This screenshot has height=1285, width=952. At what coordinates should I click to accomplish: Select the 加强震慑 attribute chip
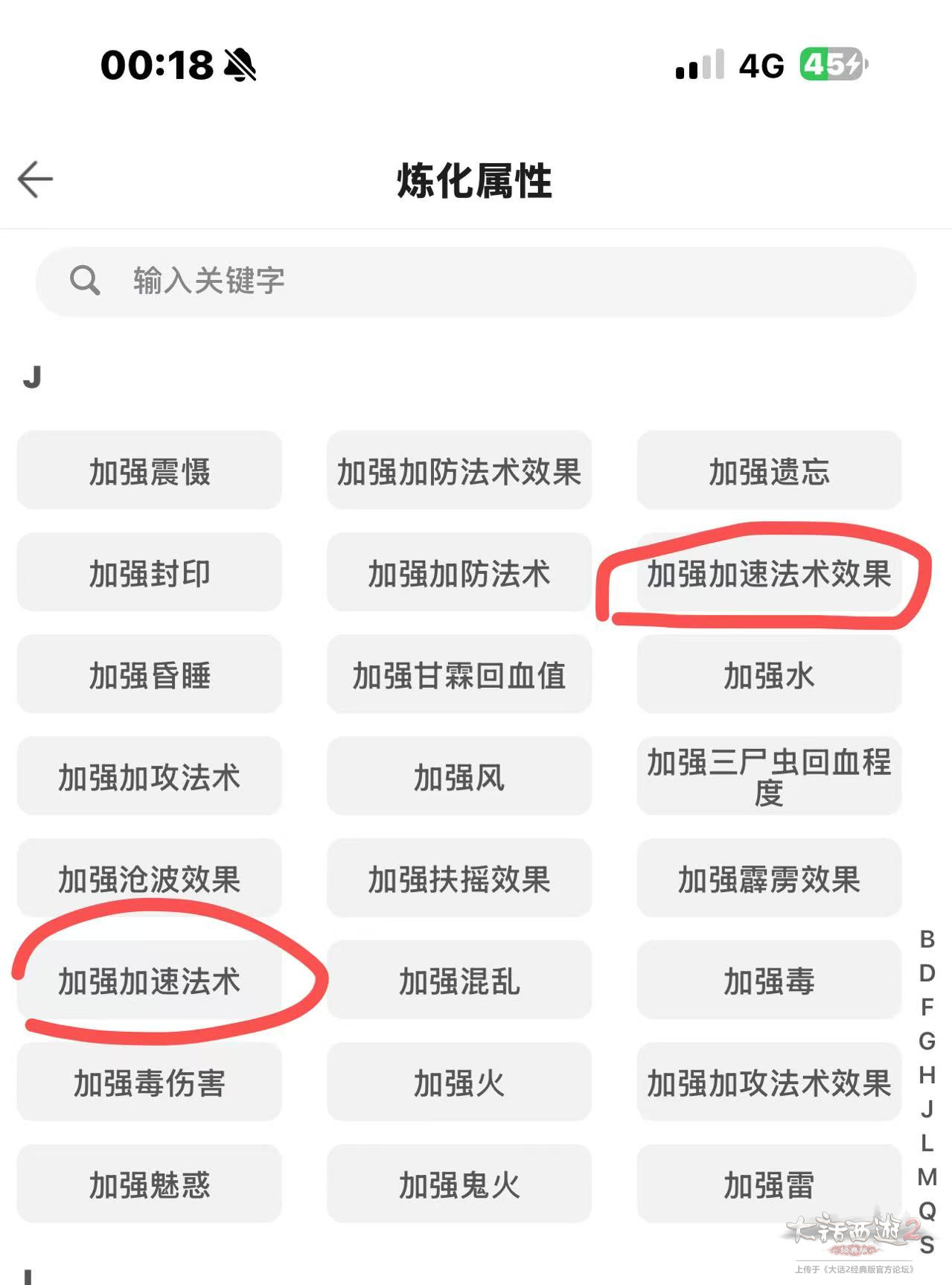(x=149, y=471)
